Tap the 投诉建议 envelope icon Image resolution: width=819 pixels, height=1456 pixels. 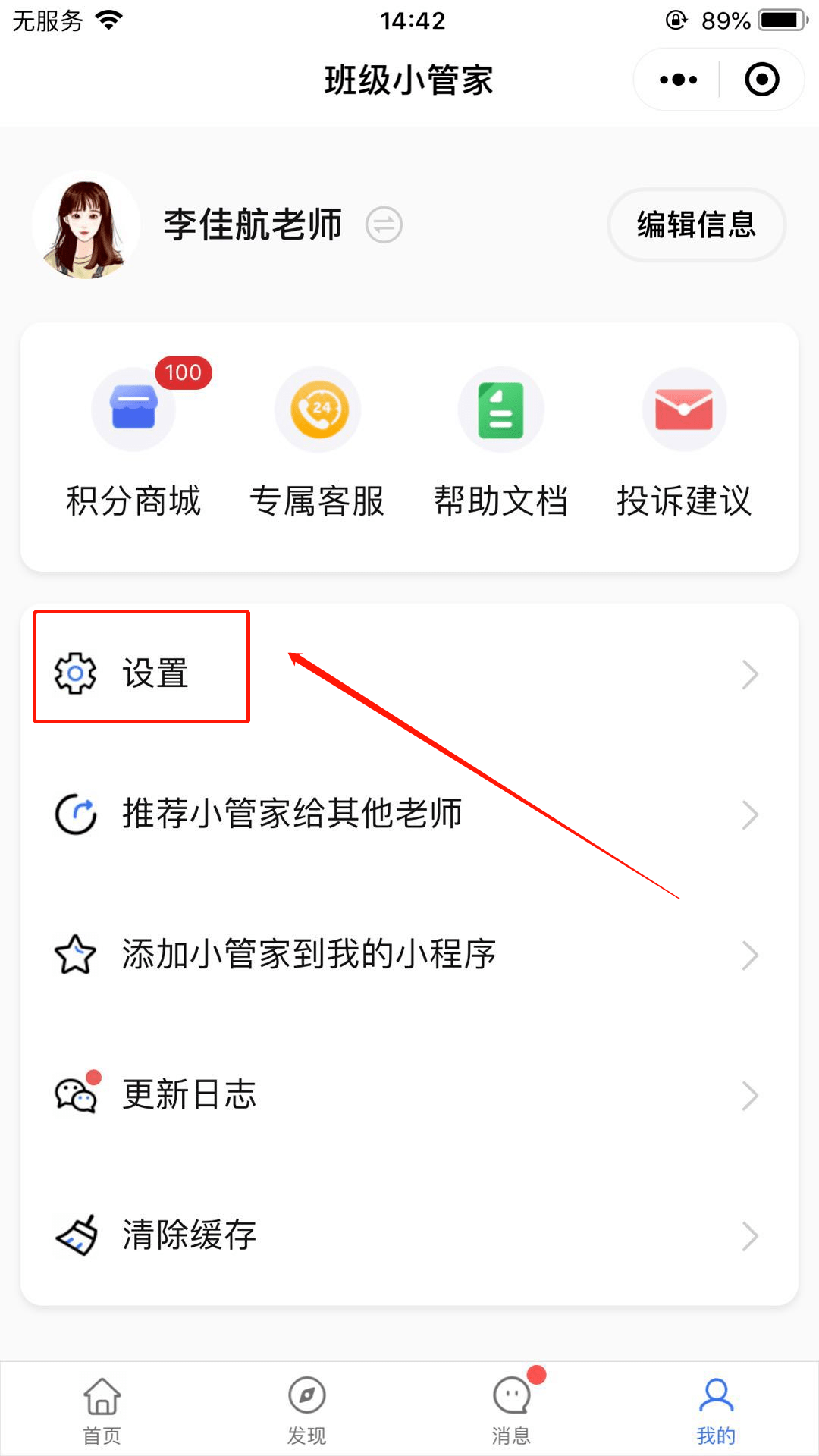tap(682, 409)
